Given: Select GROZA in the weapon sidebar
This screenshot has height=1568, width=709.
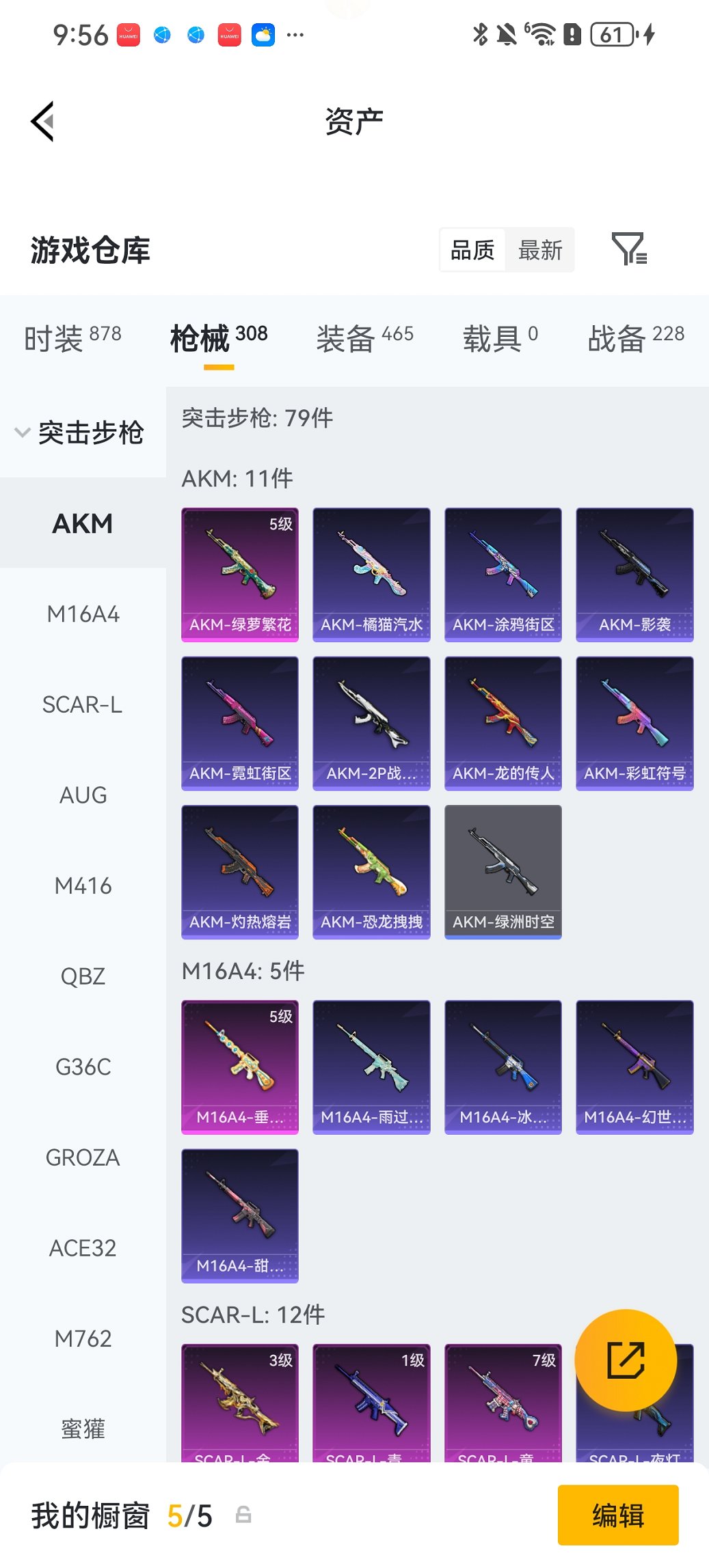Looking at the screenshot, I should click(83, 1157).
